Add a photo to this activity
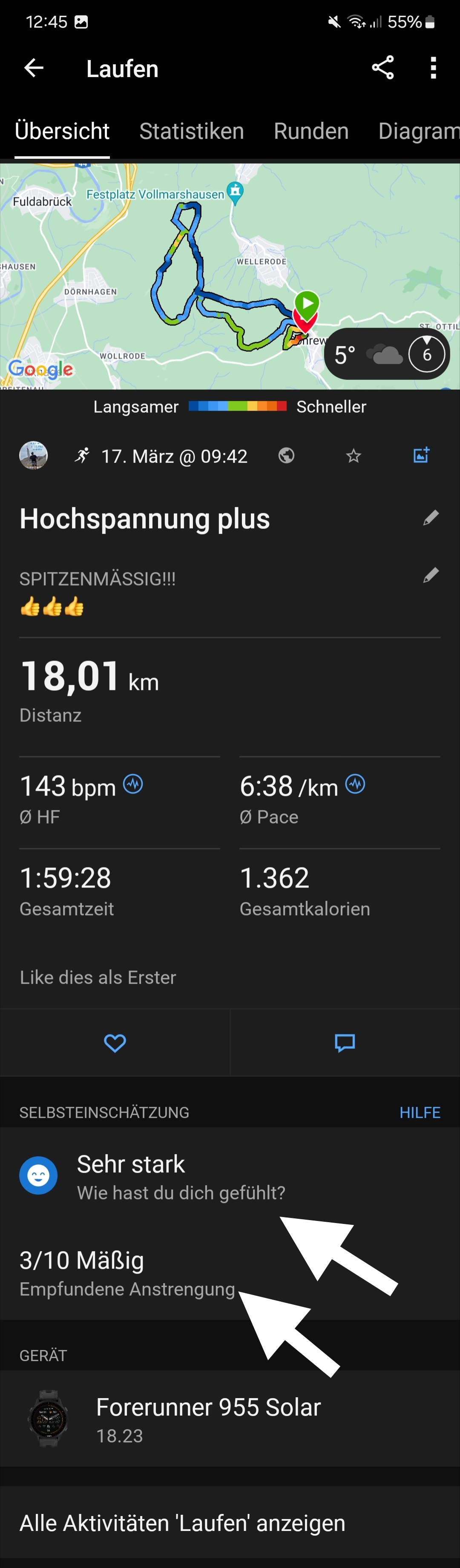This screenshot has width=460, height=1568. (x=421, y=455)
